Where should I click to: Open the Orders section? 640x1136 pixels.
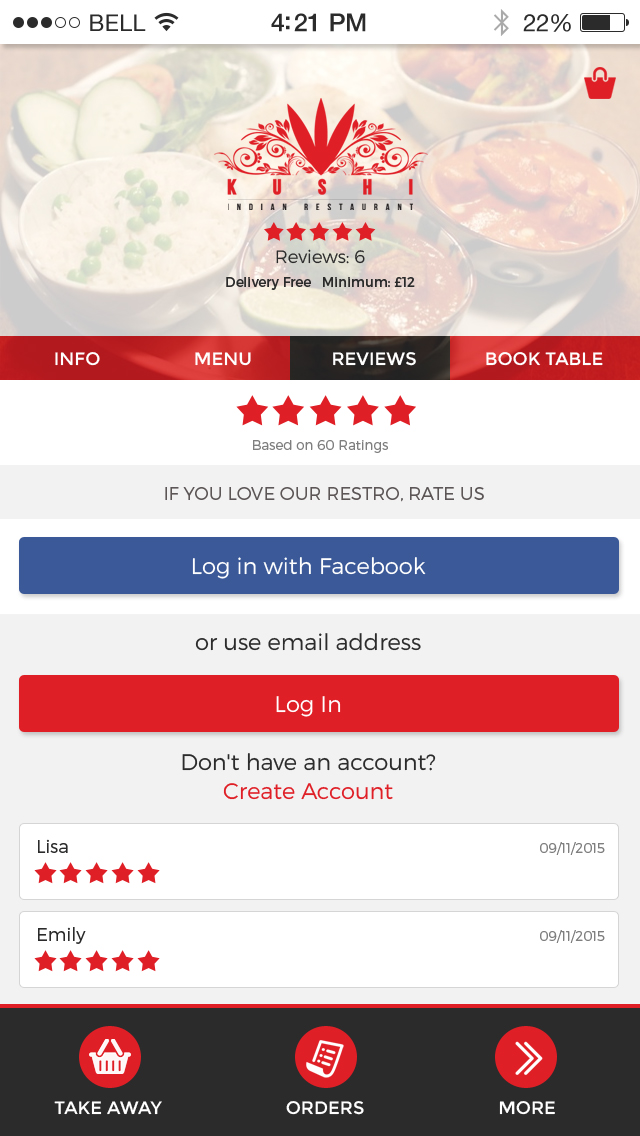coord(325,1072)
